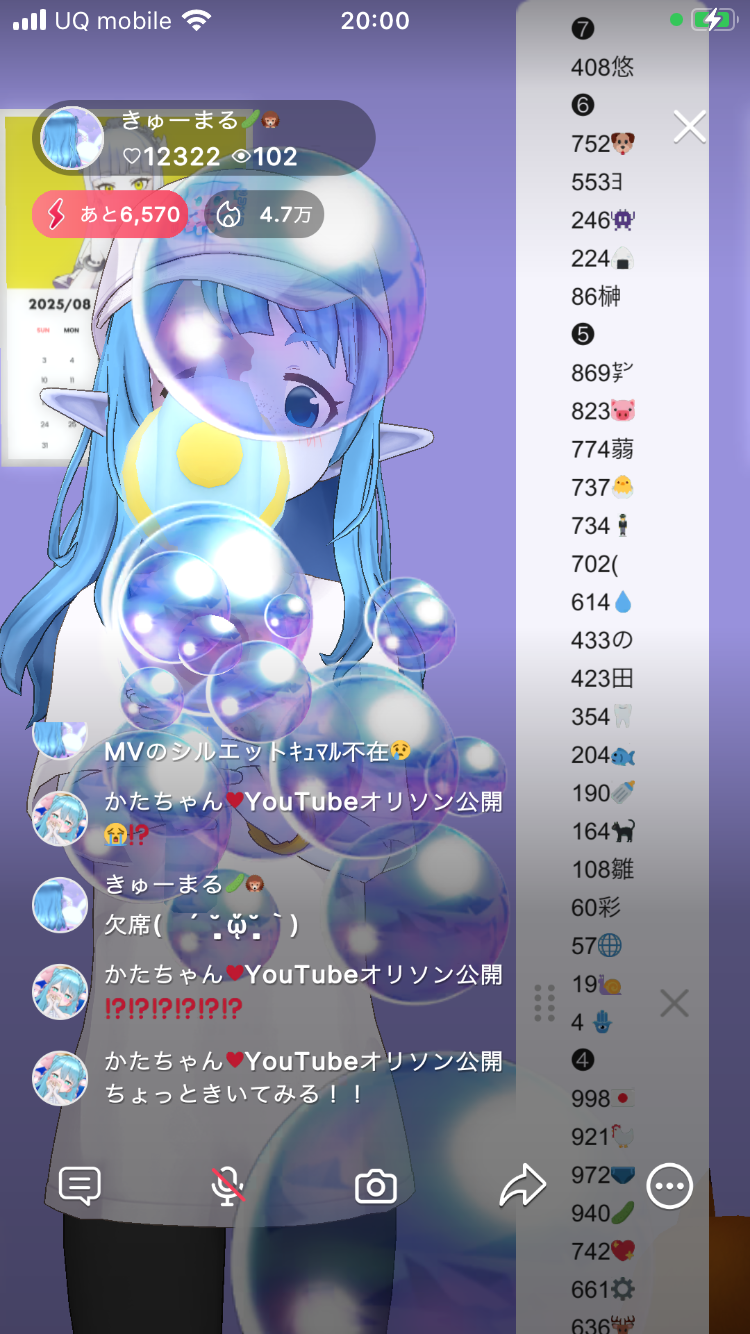Image resolution: width=750 pixels, height=1334 pixels.
Task: Take a screenshot with the camera icon
Action: (x=376, y=1186)
